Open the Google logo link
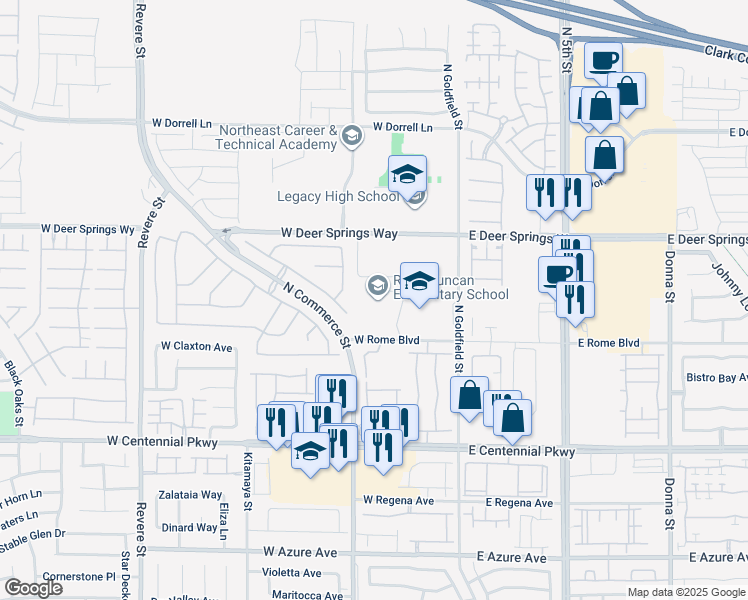The width and height of the screenshot is (748, 600). click(x=33, y=588)
